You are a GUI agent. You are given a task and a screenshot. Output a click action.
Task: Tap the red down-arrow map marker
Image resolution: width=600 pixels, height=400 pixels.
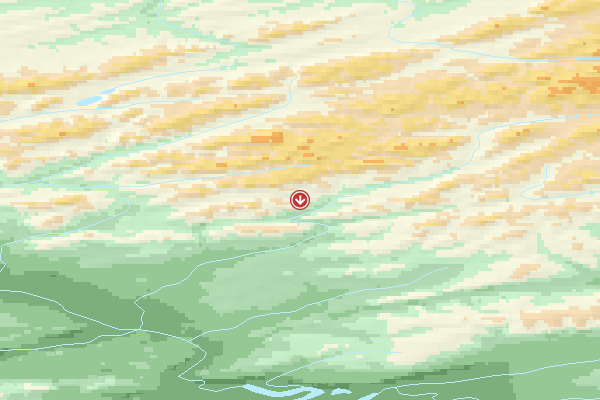299,200
